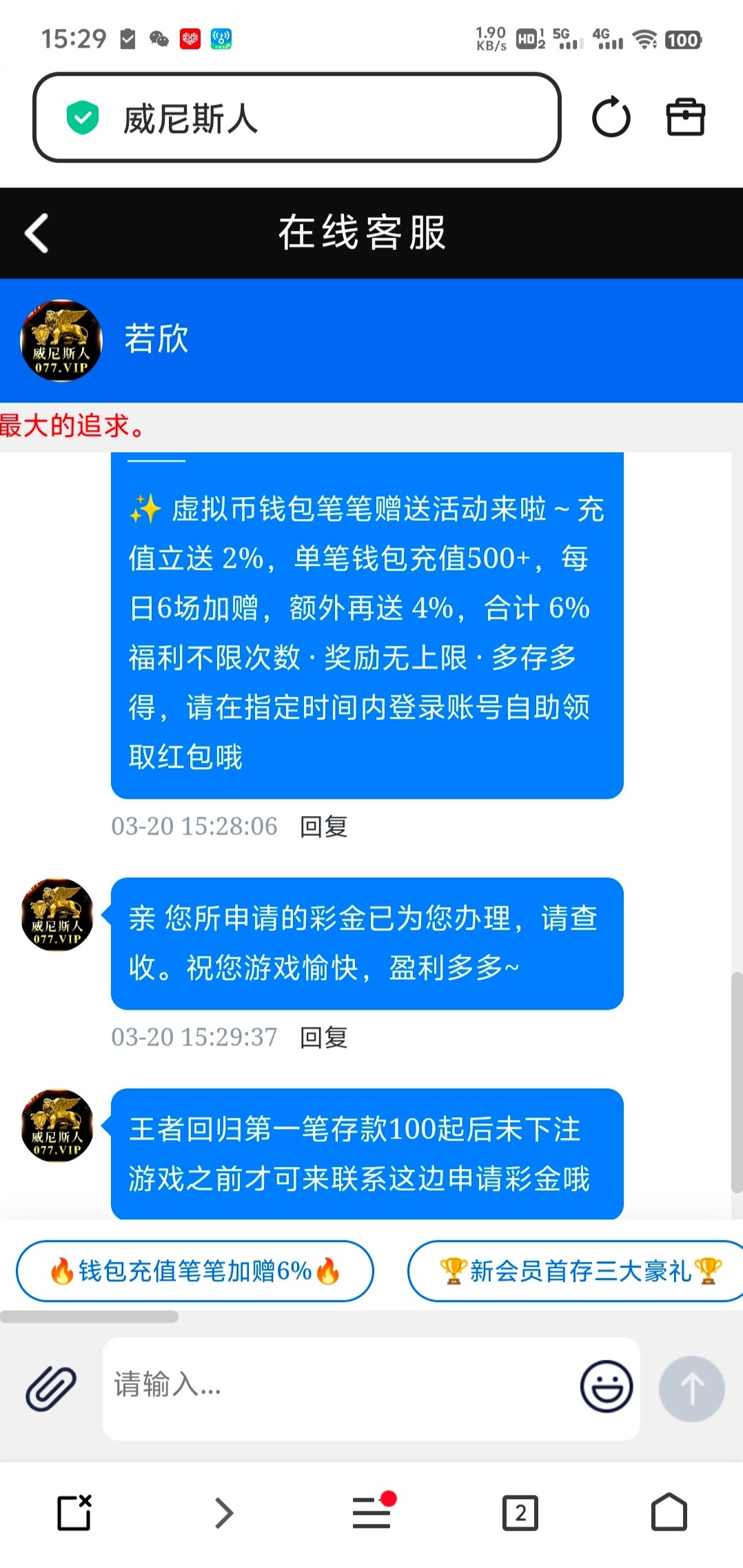Screen dimensions: 743x1568
Task: Reload the page with the refresh icon
Action: [611, 118]
